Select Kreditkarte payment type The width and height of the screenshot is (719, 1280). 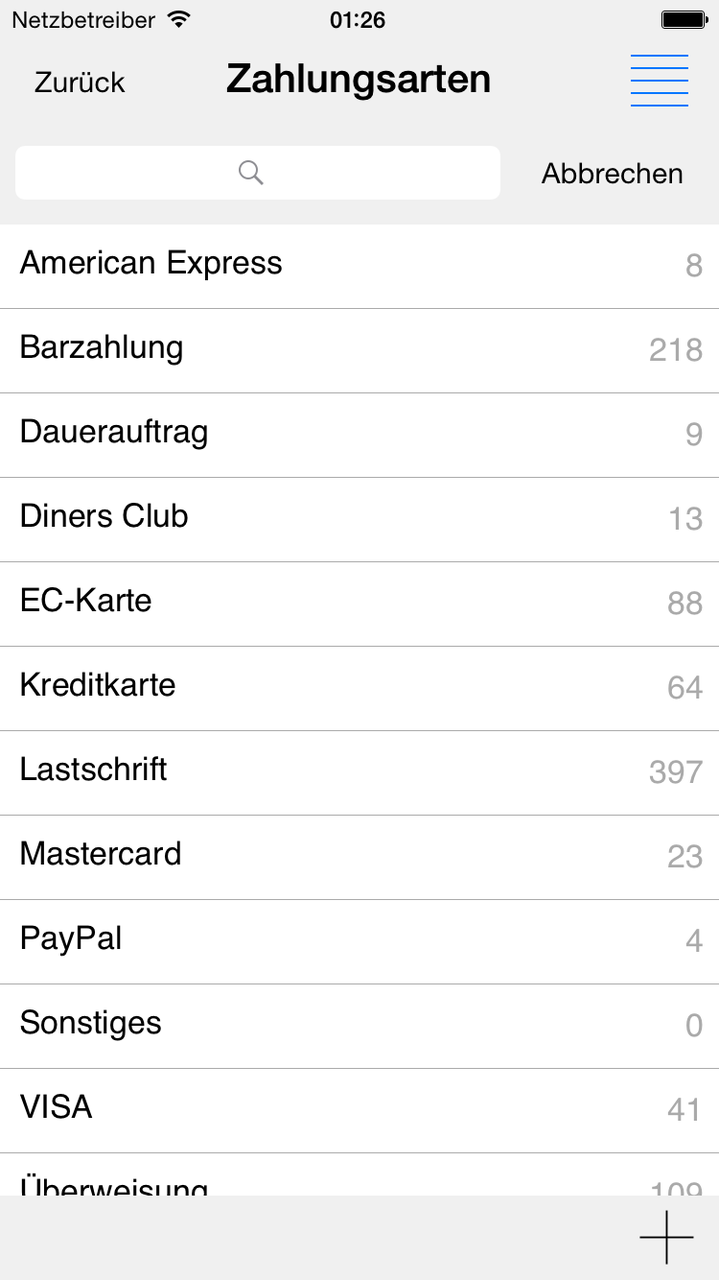[359, 688]
